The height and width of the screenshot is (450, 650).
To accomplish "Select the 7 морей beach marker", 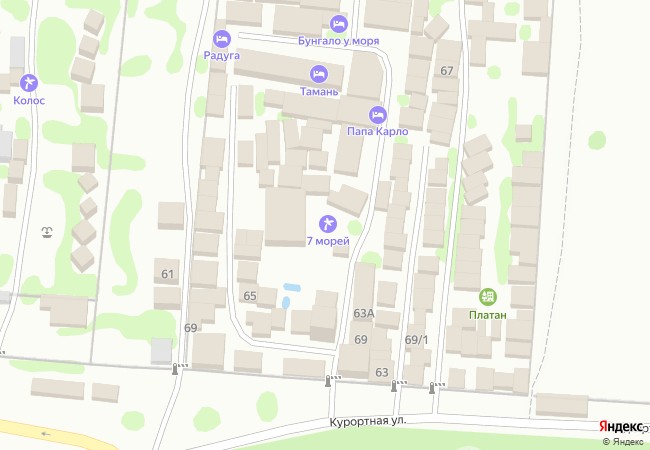I will click(327, 223).
